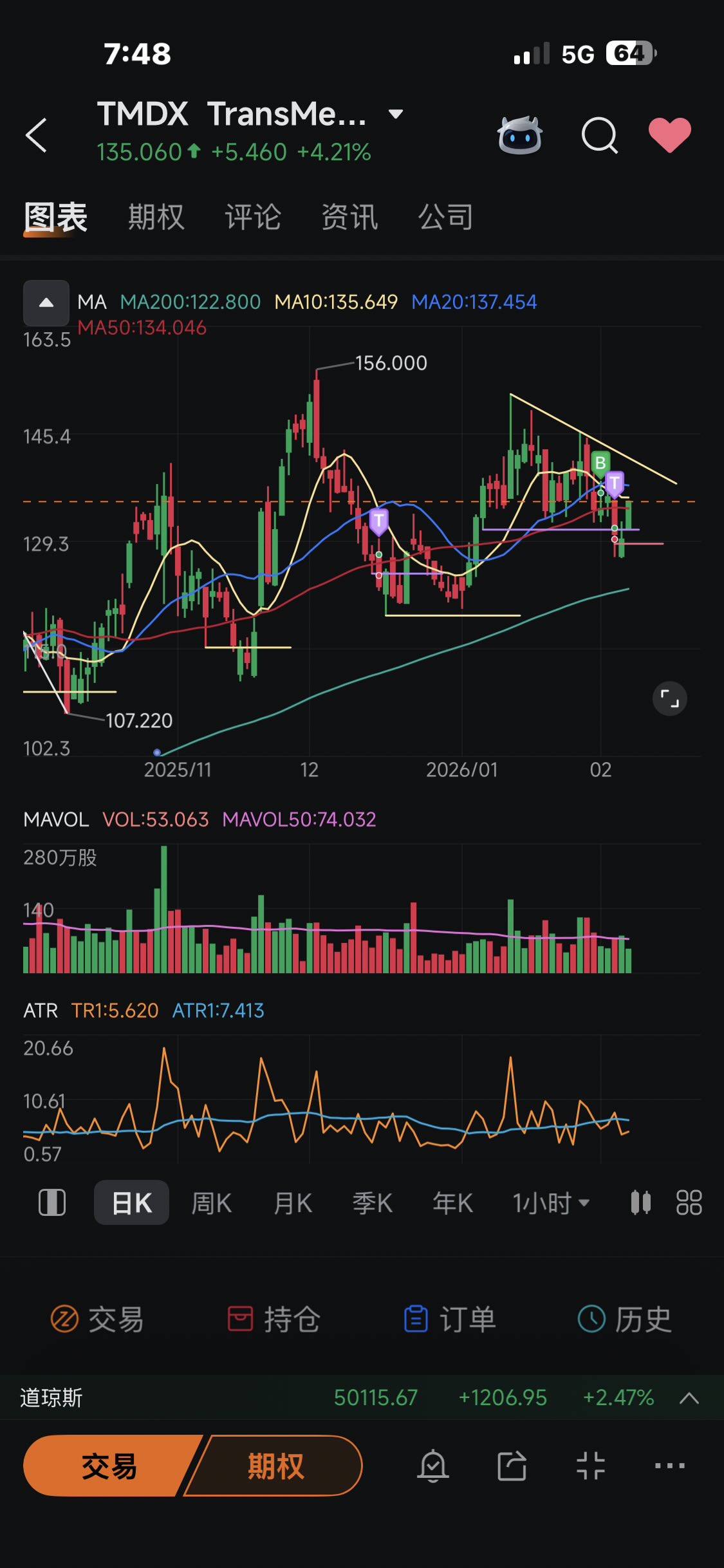Switch to the 期权 top tab
The width and height of the screenshot is (724, 1568).
point(156,217)
